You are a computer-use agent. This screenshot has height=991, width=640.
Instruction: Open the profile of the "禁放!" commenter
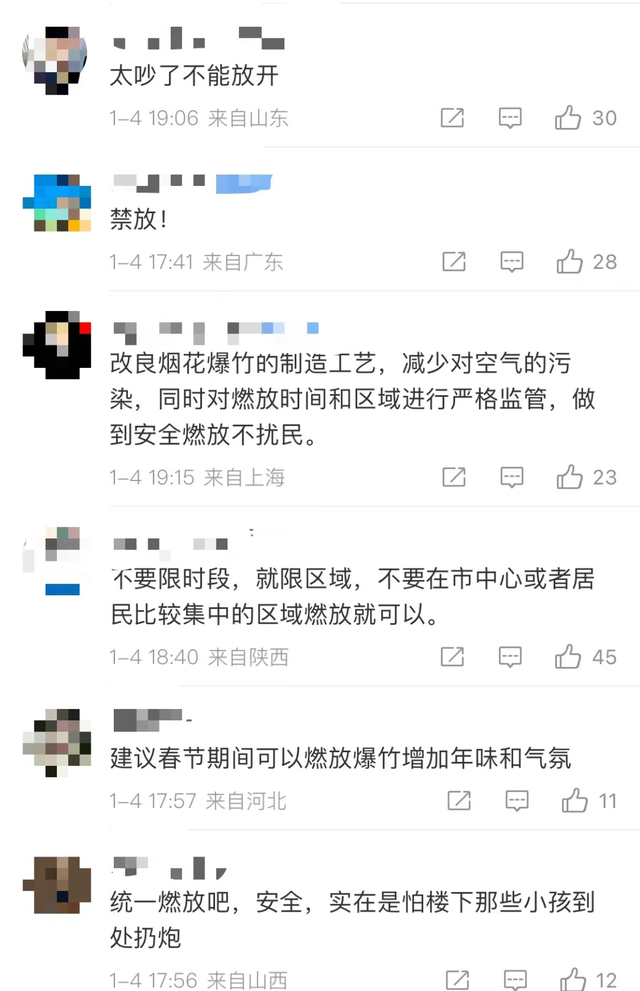pyautogui.click(x=55, y=202)
